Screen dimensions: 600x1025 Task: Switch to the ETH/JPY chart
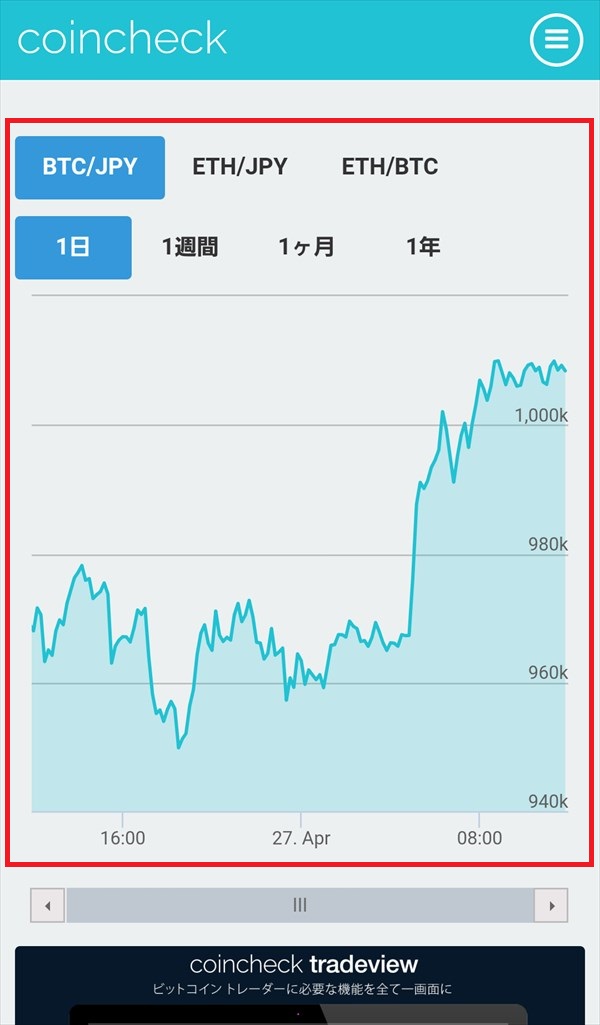[x=240, y=167]
